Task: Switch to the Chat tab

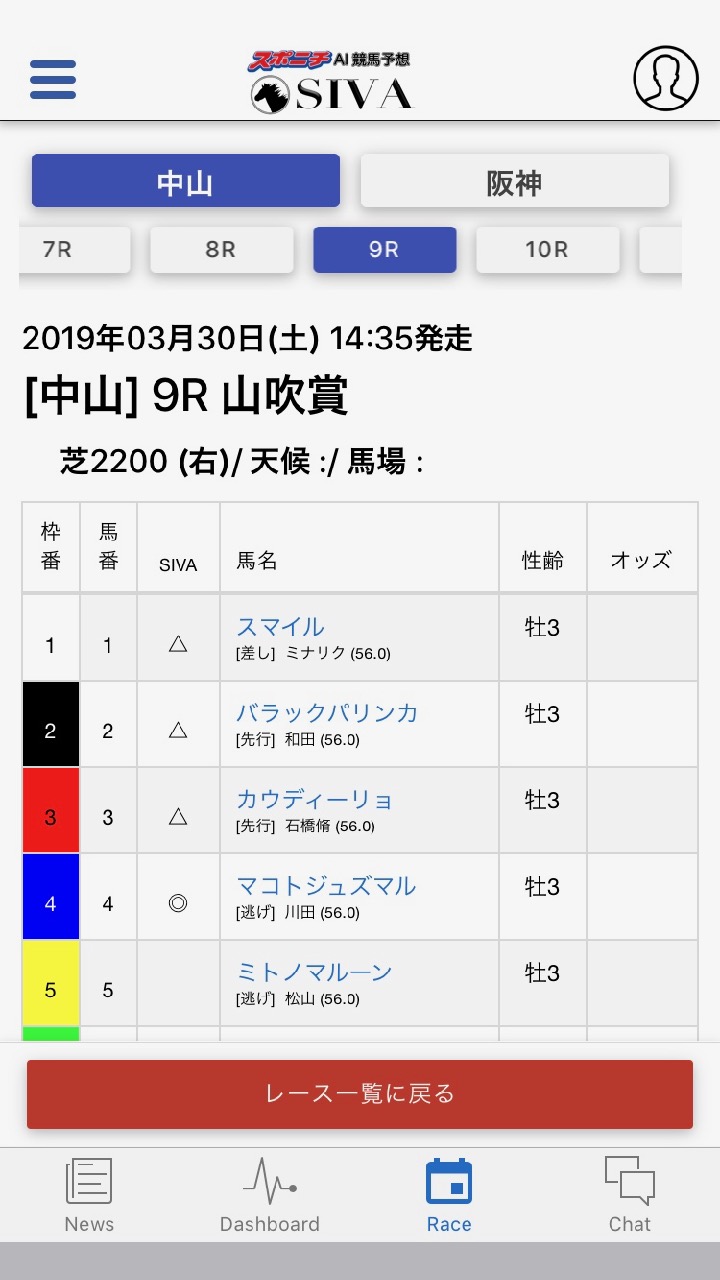Action: click(x=630, y=1196)
